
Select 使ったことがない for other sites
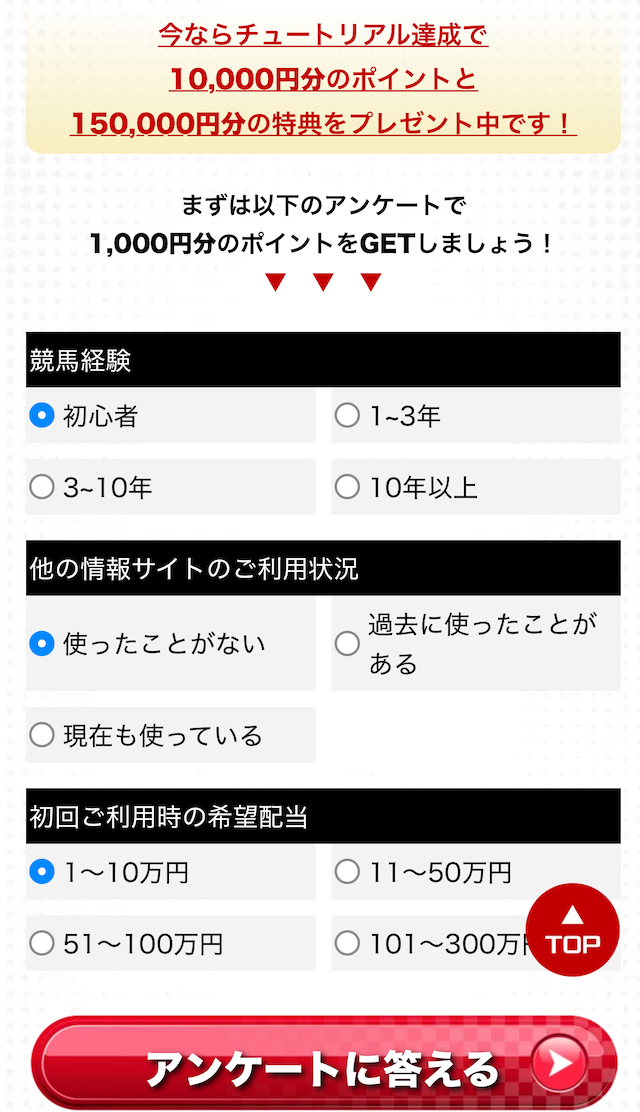pos(42,643)
